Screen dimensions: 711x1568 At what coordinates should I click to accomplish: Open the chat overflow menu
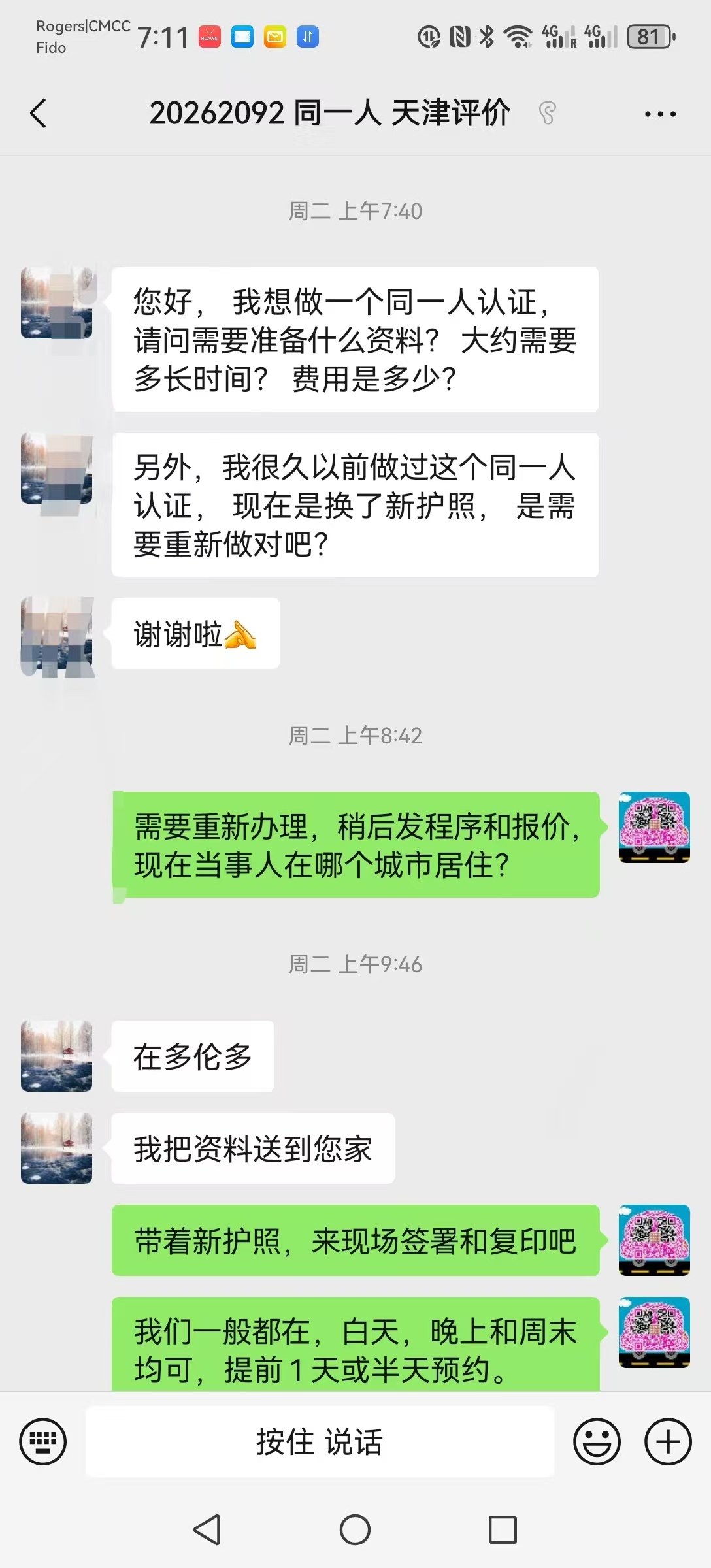(x=660, y=114)
